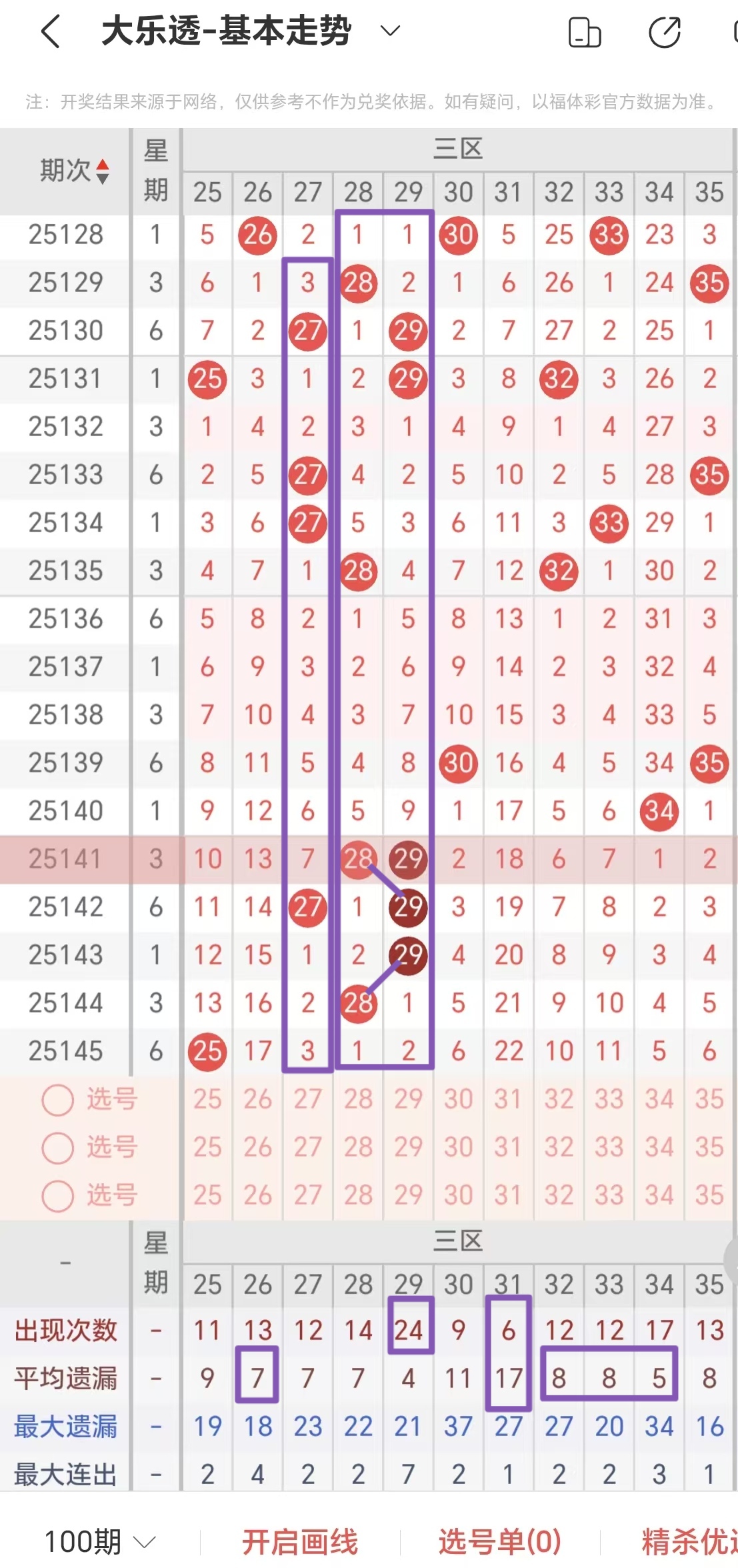Viewport: 738px width, 1568px height.
Task: Select the first 选号 circle button
Action: point(59,1099)
